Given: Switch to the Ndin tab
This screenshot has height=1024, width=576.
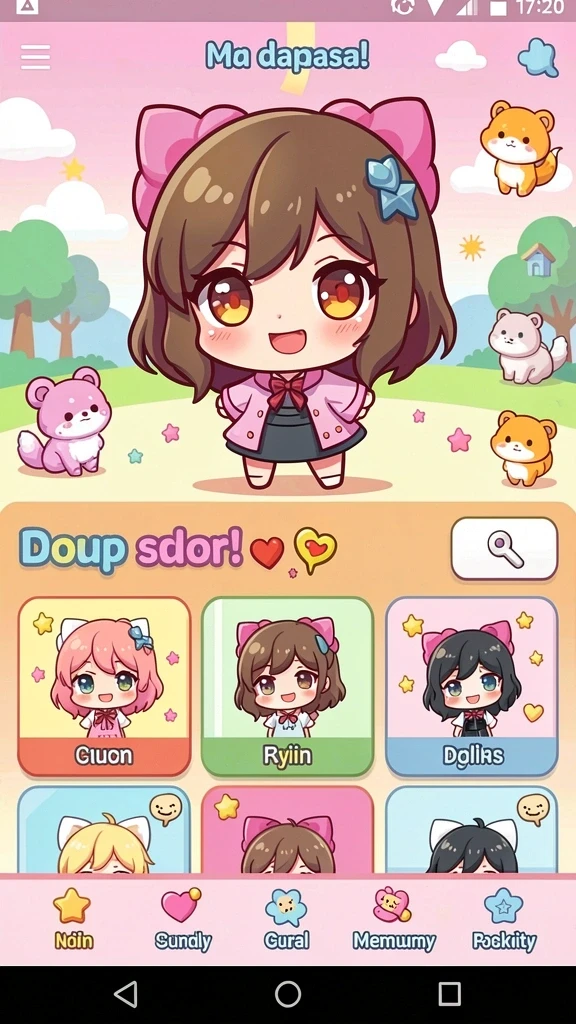Looking at the screenshot, I should coord(73,920).
